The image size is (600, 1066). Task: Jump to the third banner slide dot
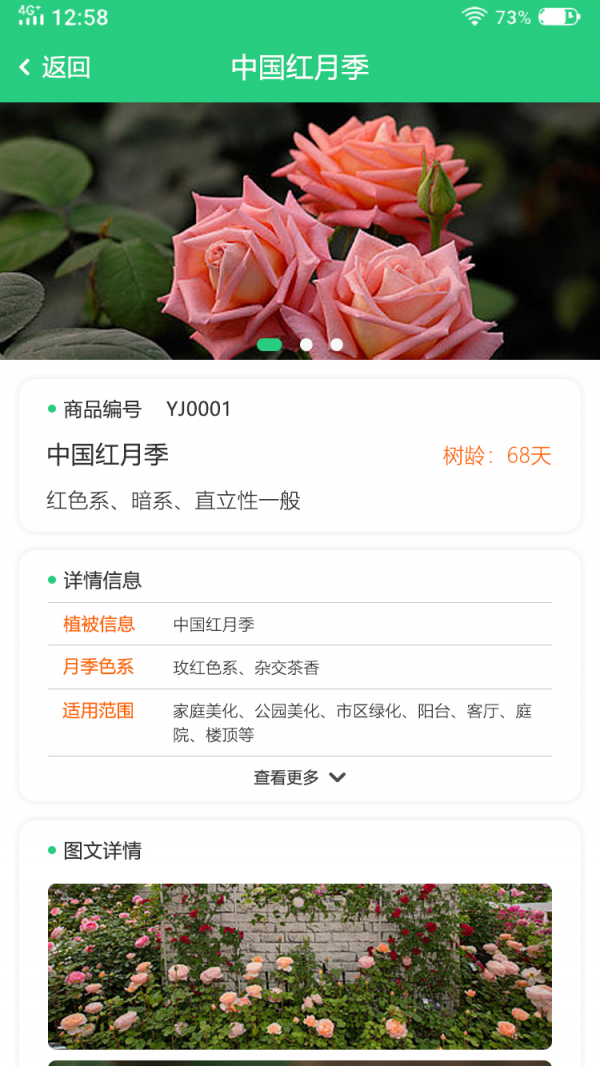(337, 344)
